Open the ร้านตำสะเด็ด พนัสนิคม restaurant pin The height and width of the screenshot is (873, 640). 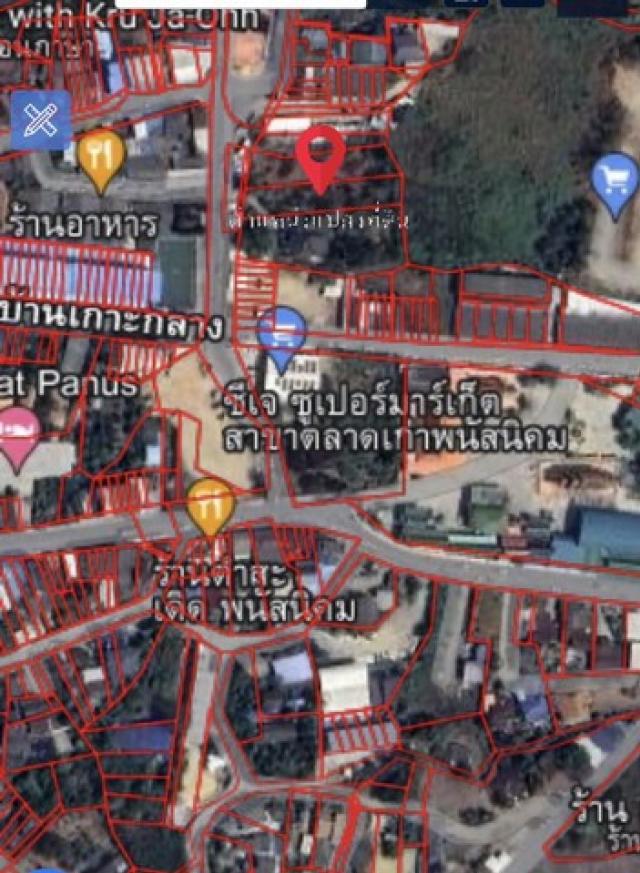pyautogui.click(x=211, y=505)
